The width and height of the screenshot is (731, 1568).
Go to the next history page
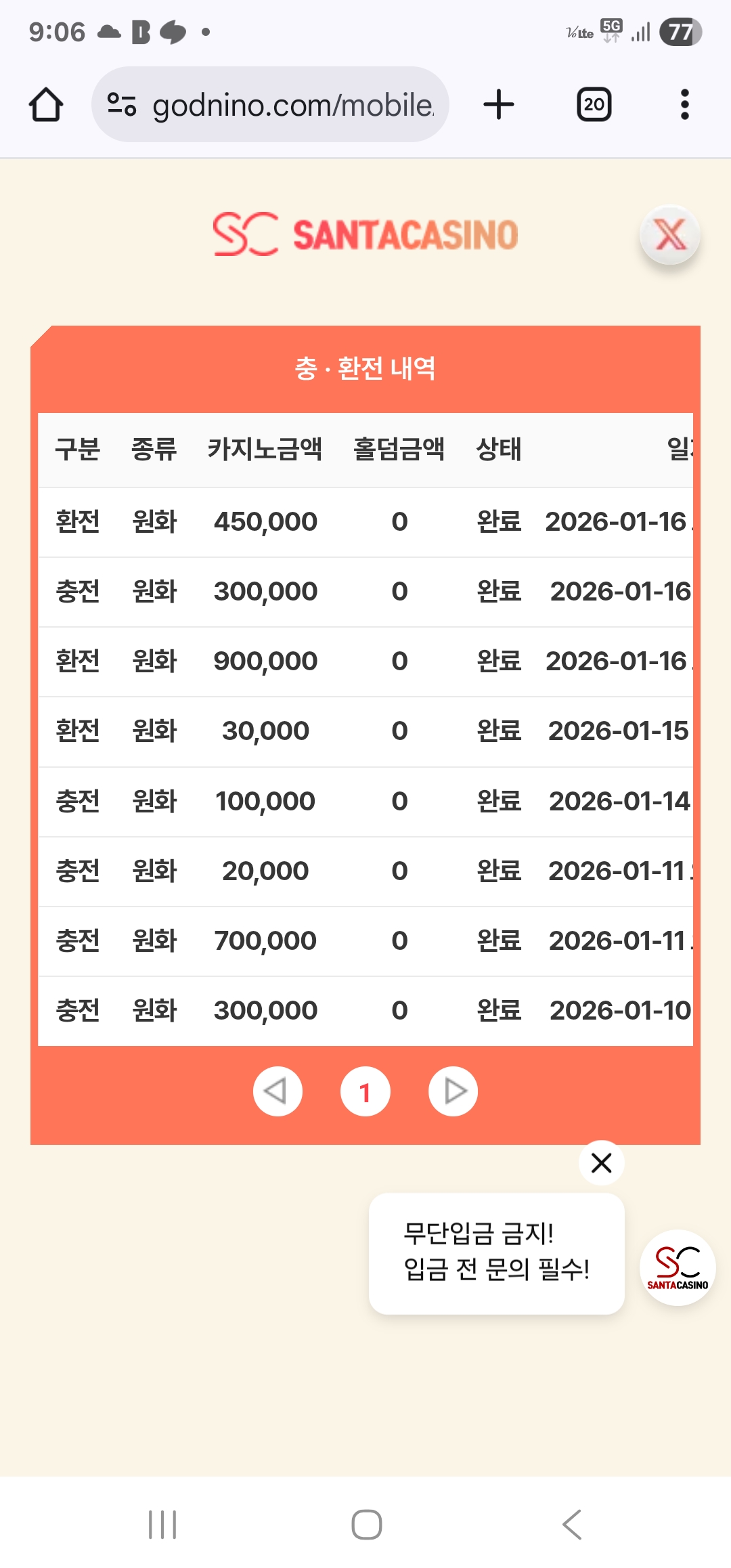click(x=453, y=1091)
